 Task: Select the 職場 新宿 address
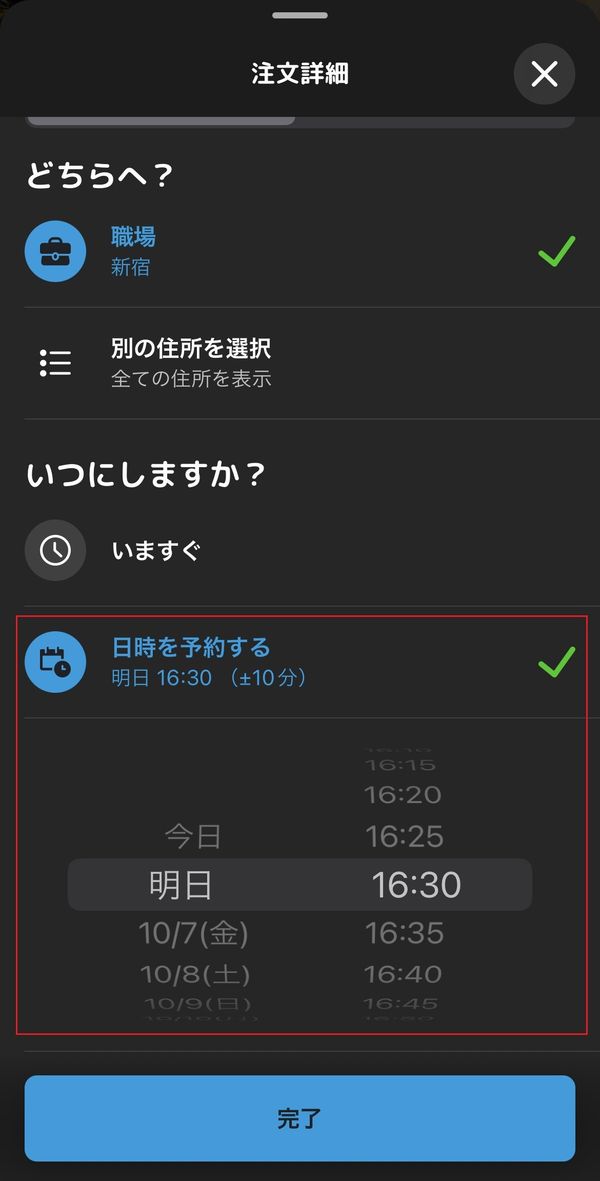pyautogui.click(x=300, y=251)
